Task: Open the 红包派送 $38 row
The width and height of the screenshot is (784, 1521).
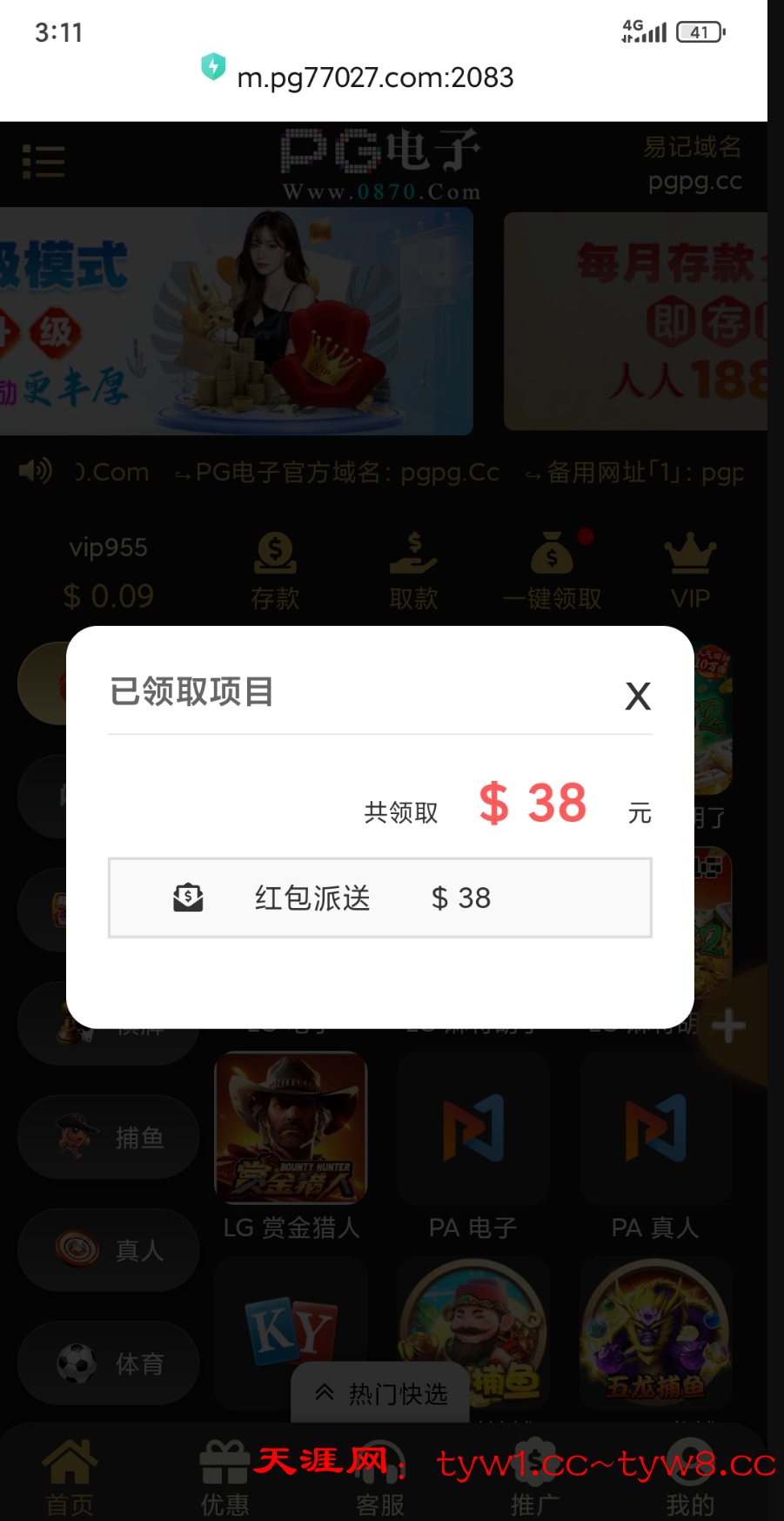Action: 379,898
